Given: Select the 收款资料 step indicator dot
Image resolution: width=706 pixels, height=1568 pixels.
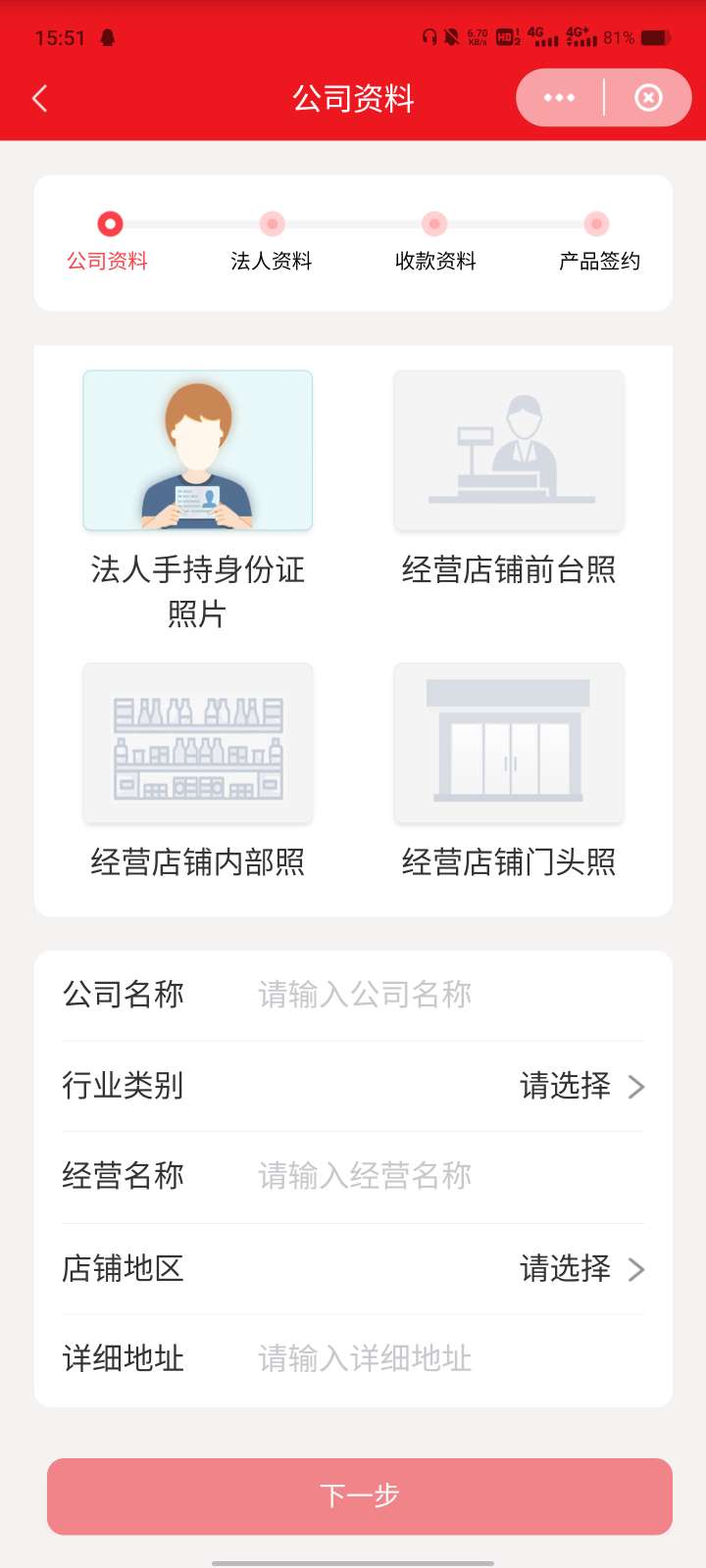Looking at the screenshot, I should (x=434, y=222).
